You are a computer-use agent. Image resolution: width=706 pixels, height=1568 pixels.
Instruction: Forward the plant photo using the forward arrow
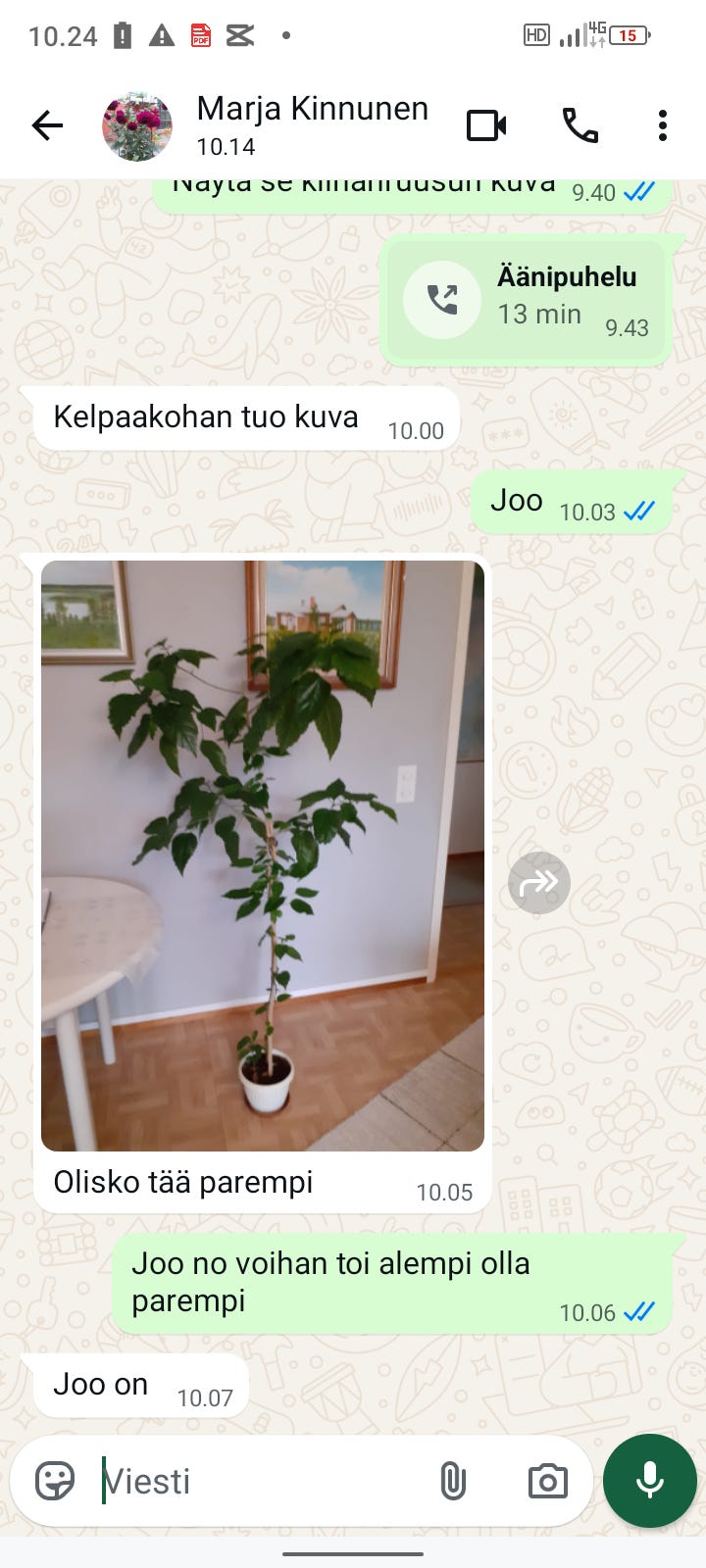pos(539,882)
